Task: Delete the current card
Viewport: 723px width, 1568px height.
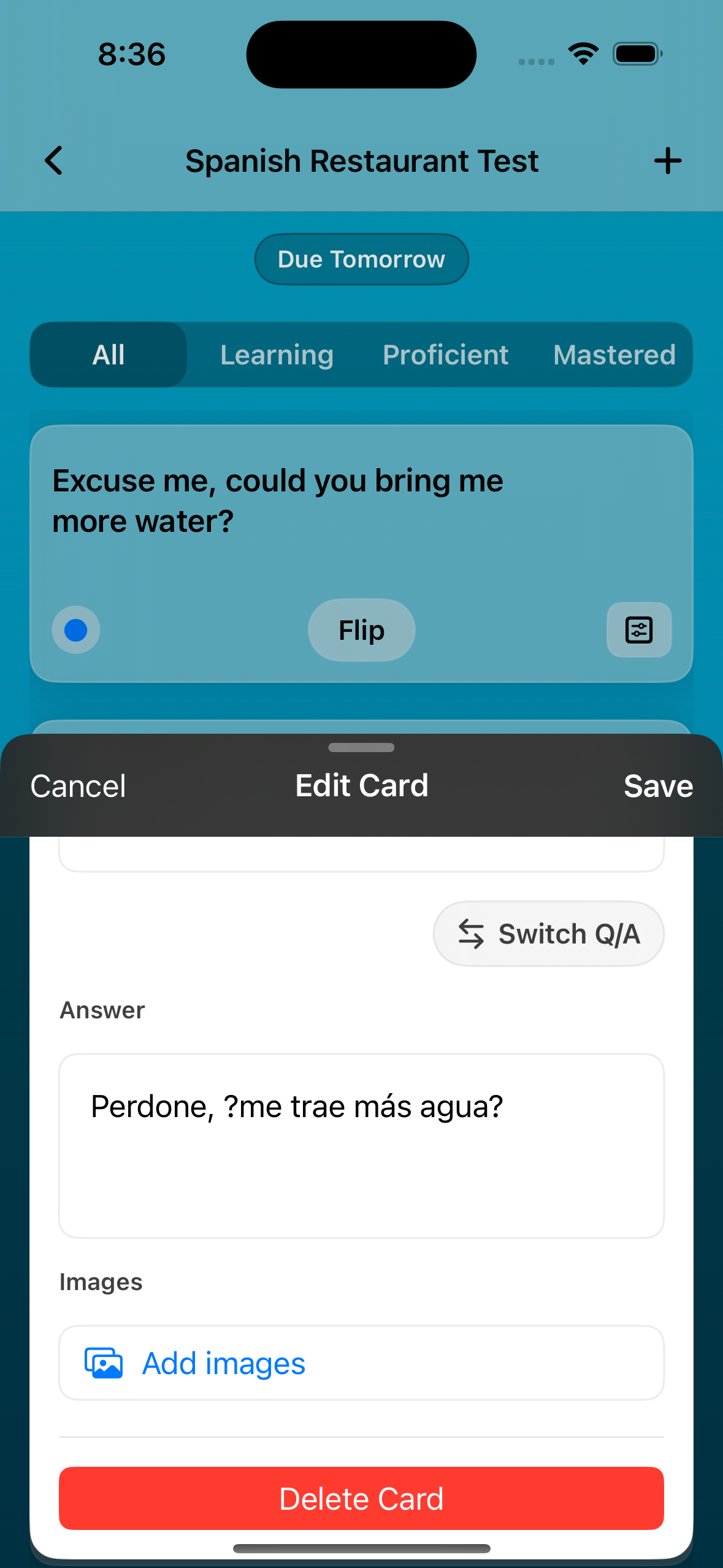Action: (361, 1498)
